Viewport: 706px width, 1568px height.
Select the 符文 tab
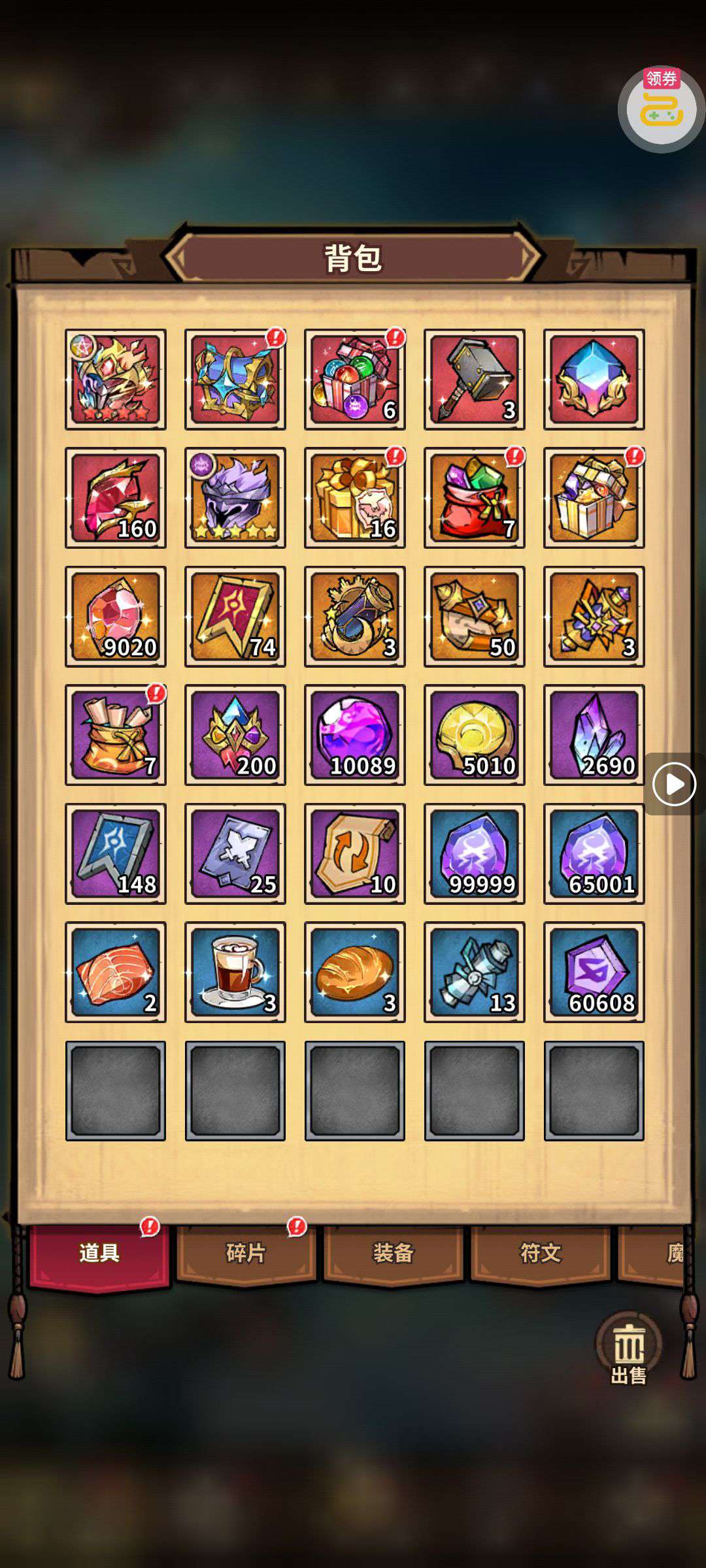[541, 1252]
